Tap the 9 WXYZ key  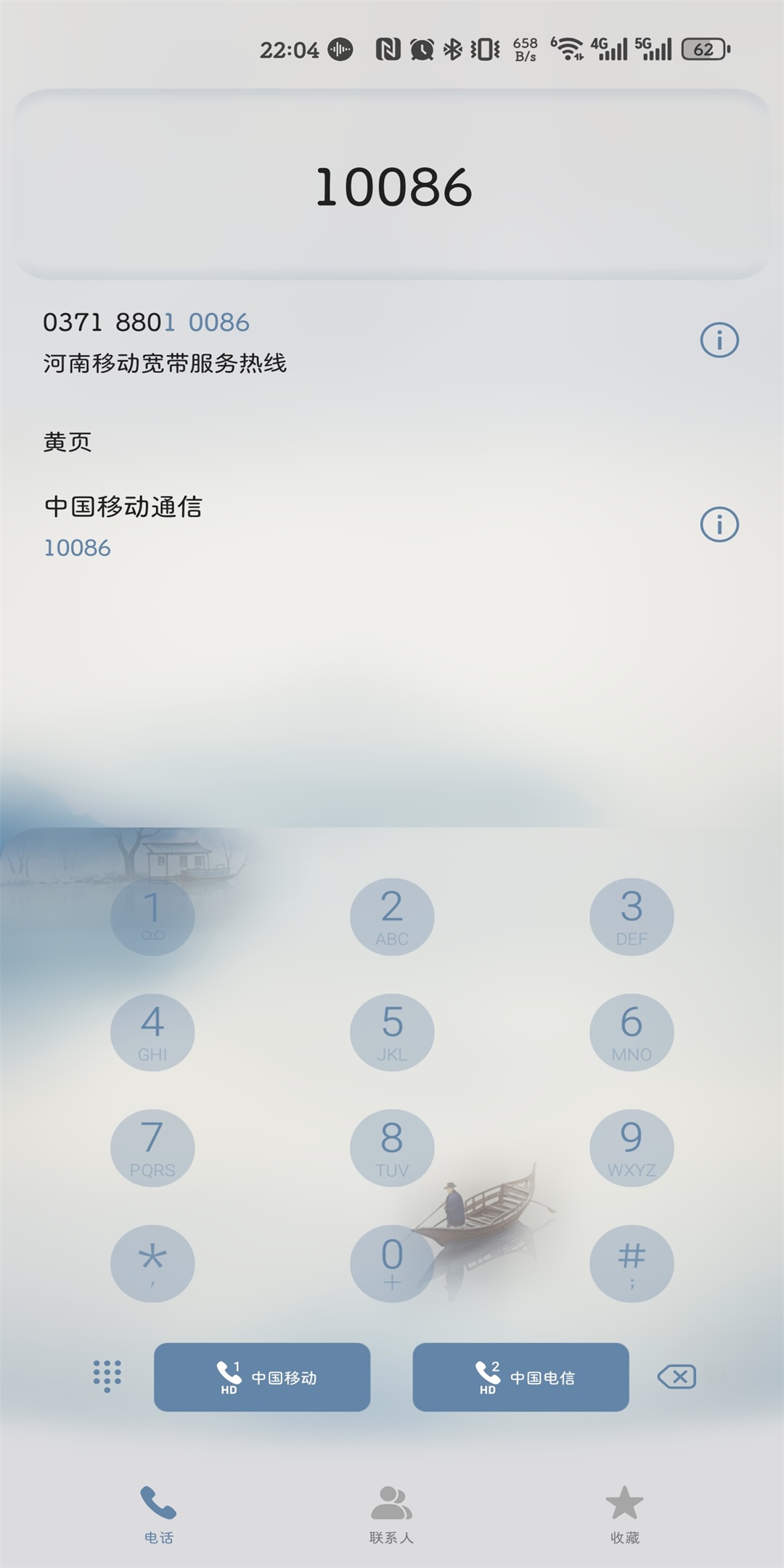pyautogui.click(x=632, y=1147)
